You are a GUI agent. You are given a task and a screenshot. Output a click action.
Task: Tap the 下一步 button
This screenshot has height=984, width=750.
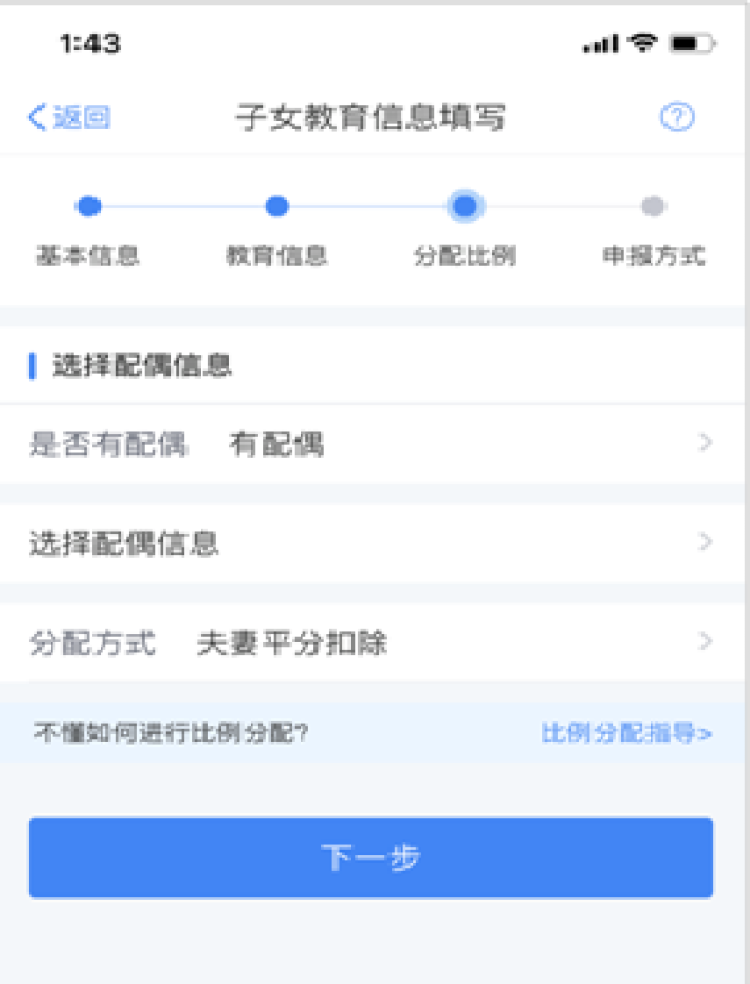(x=371, y=857)
